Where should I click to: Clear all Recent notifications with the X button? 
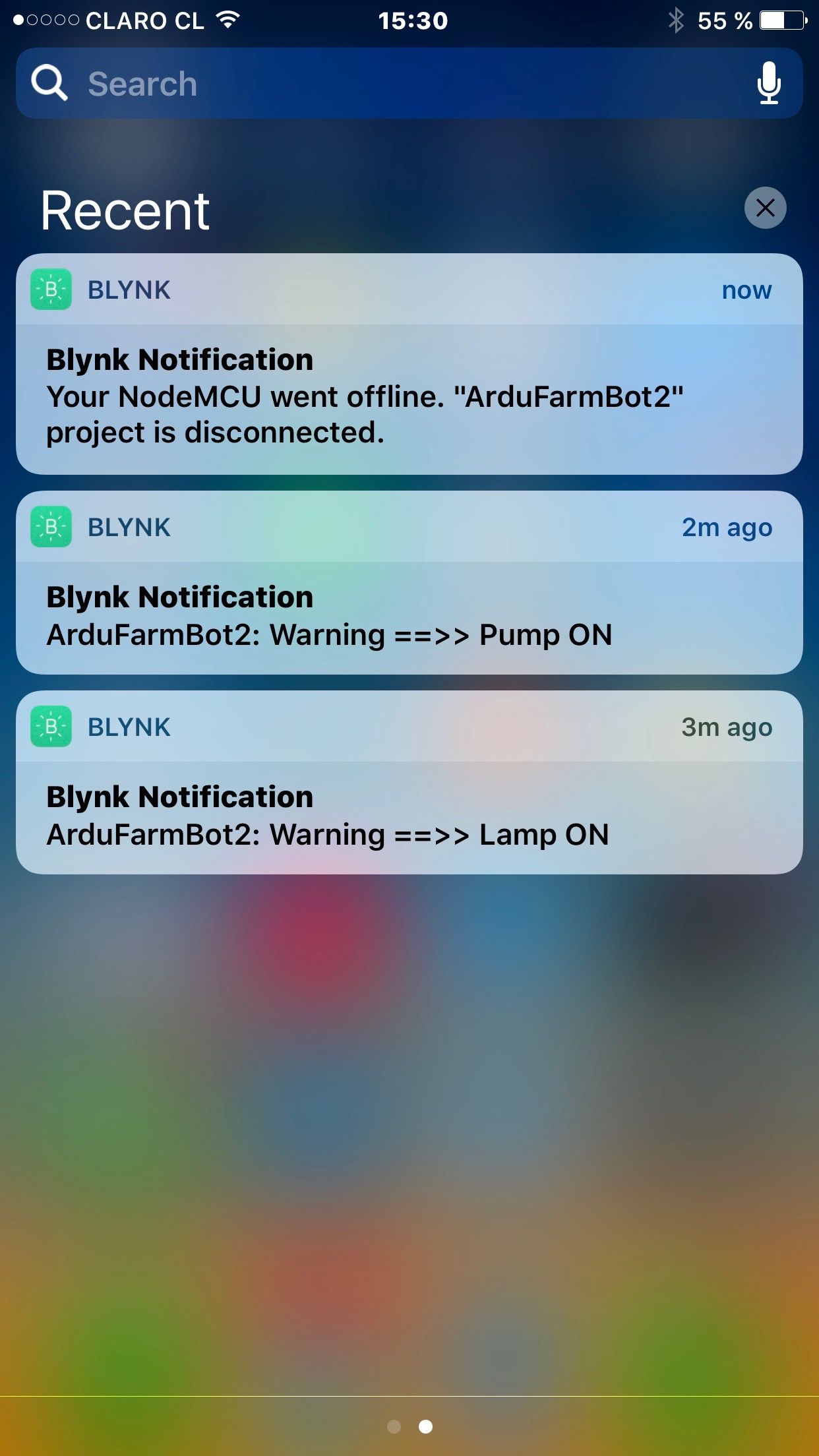(x=766, y=208)
